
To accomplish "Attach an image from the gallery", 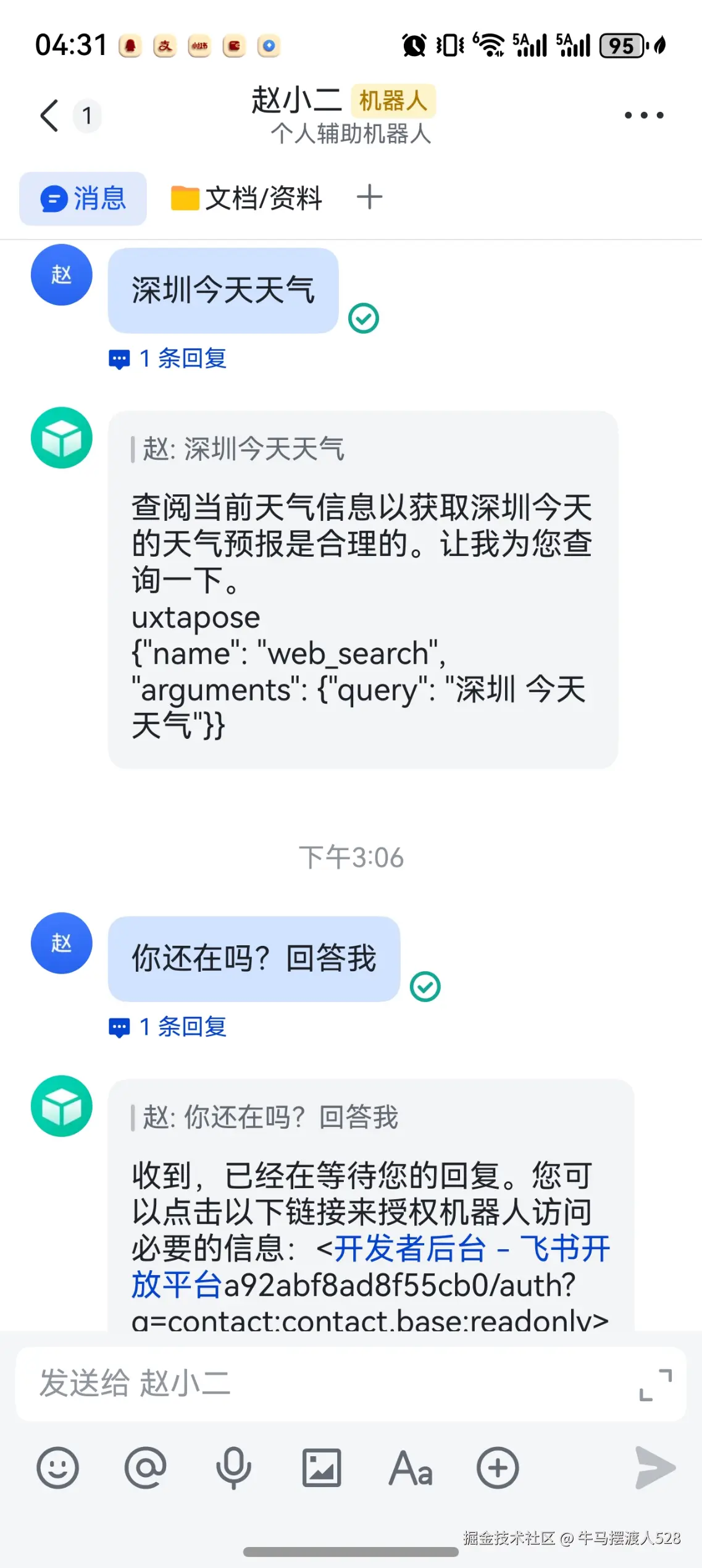I will click(321, 1467).
